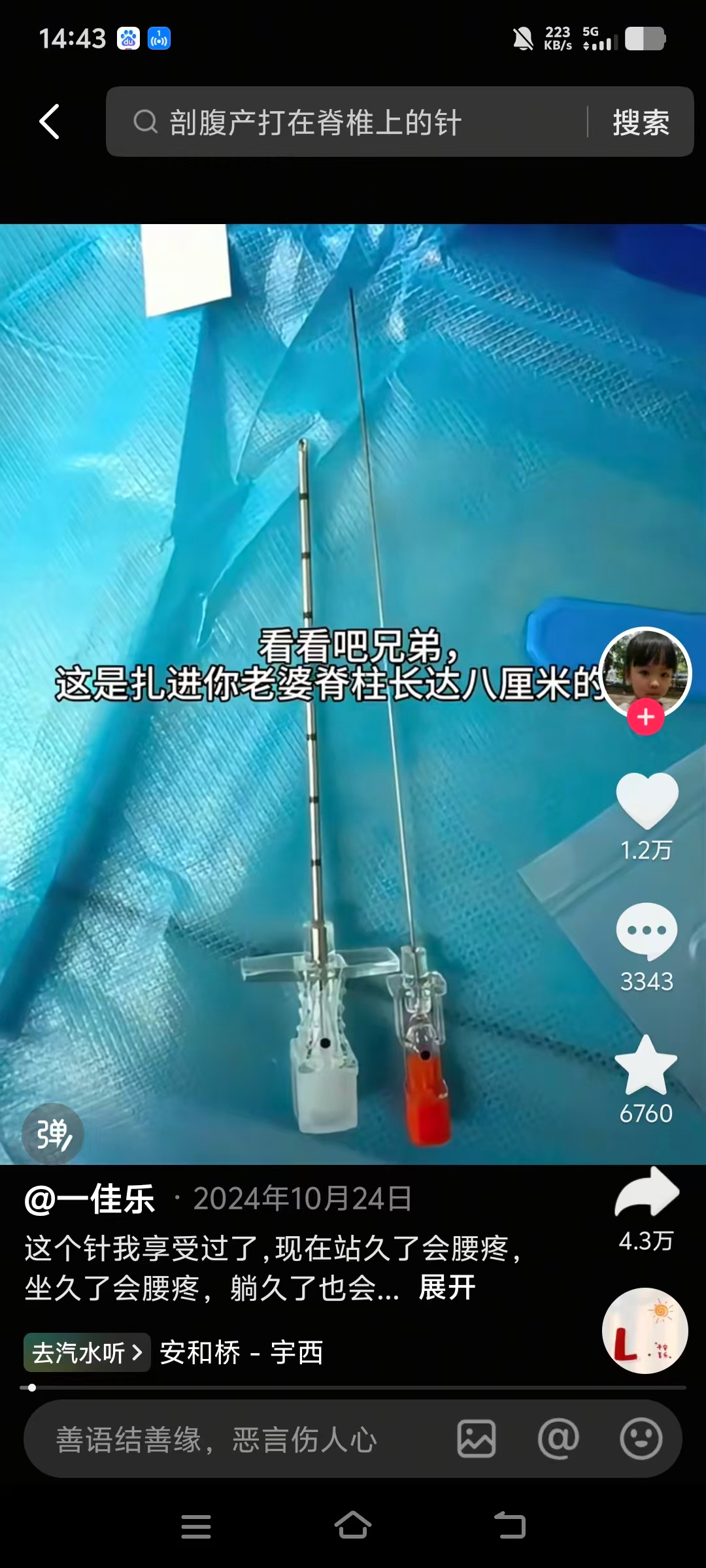Tap the 搜索 button
Screen dimensions: 706x1568
point(641,122)
